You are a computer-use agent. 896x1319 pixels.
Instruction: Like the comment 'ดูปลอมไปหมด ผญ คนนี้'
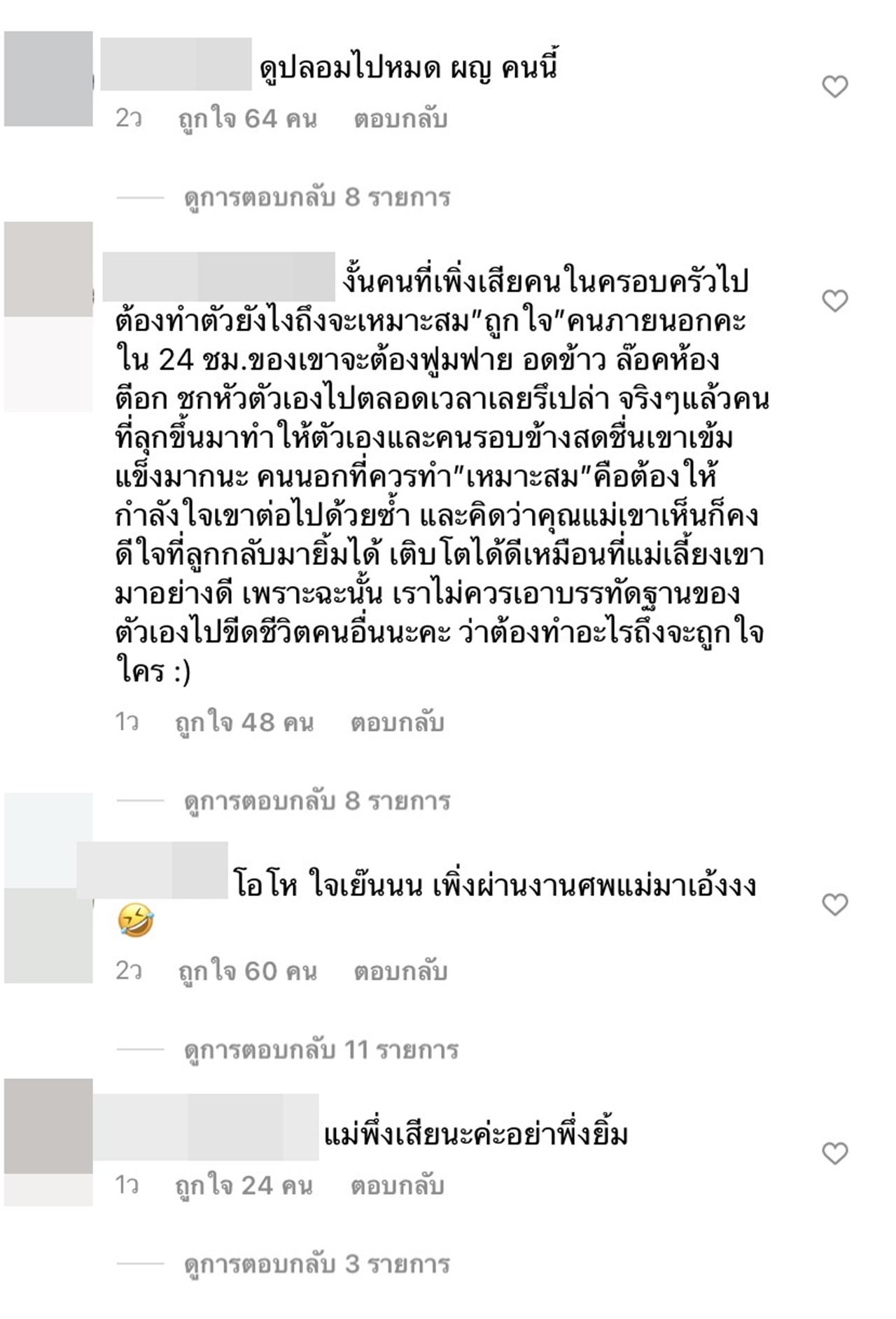[x=834, y=87]
